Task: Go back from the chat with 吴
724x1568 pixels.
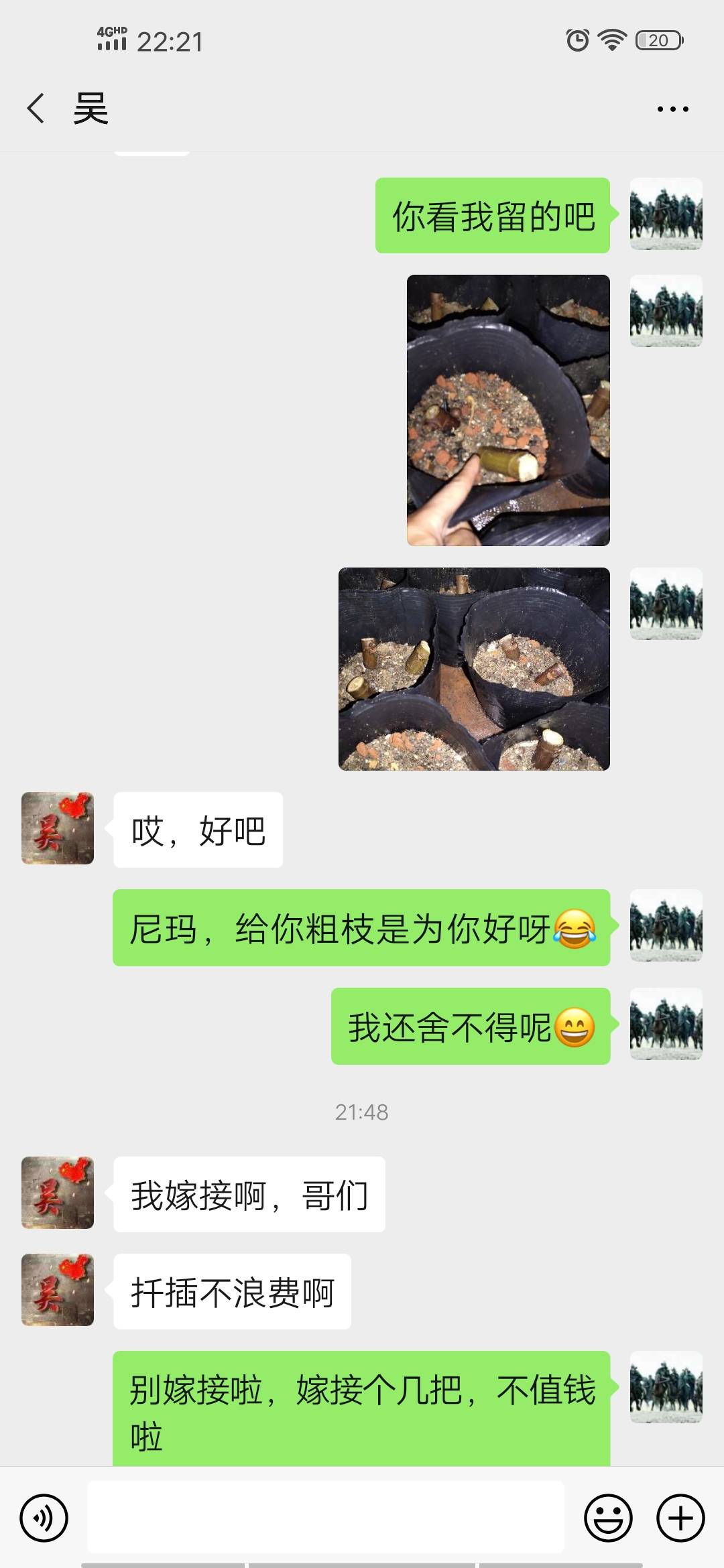Action: click(36, 109)
